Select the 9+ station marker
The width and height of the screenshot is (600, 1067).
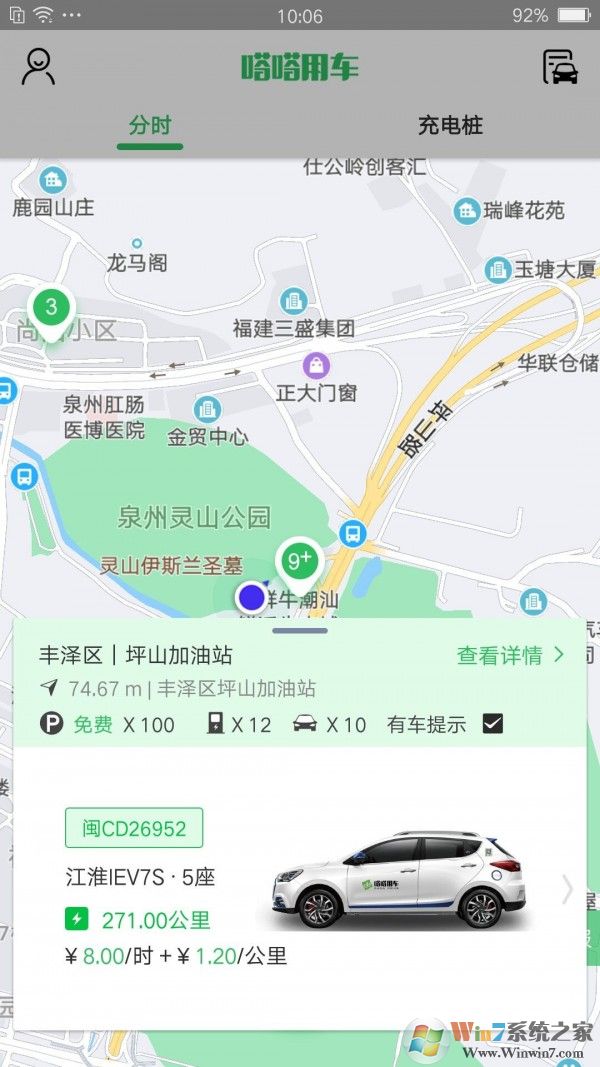click(299, 562)
